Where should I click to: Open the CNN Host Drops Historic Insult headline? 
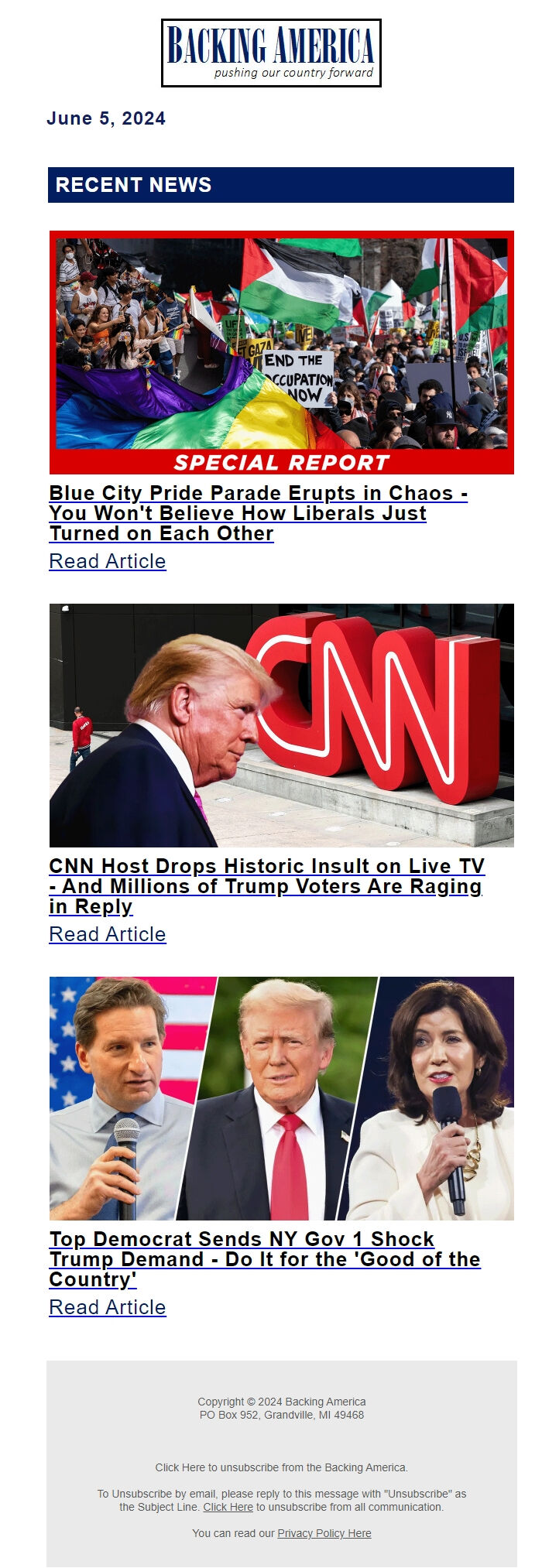click(266, 886)
